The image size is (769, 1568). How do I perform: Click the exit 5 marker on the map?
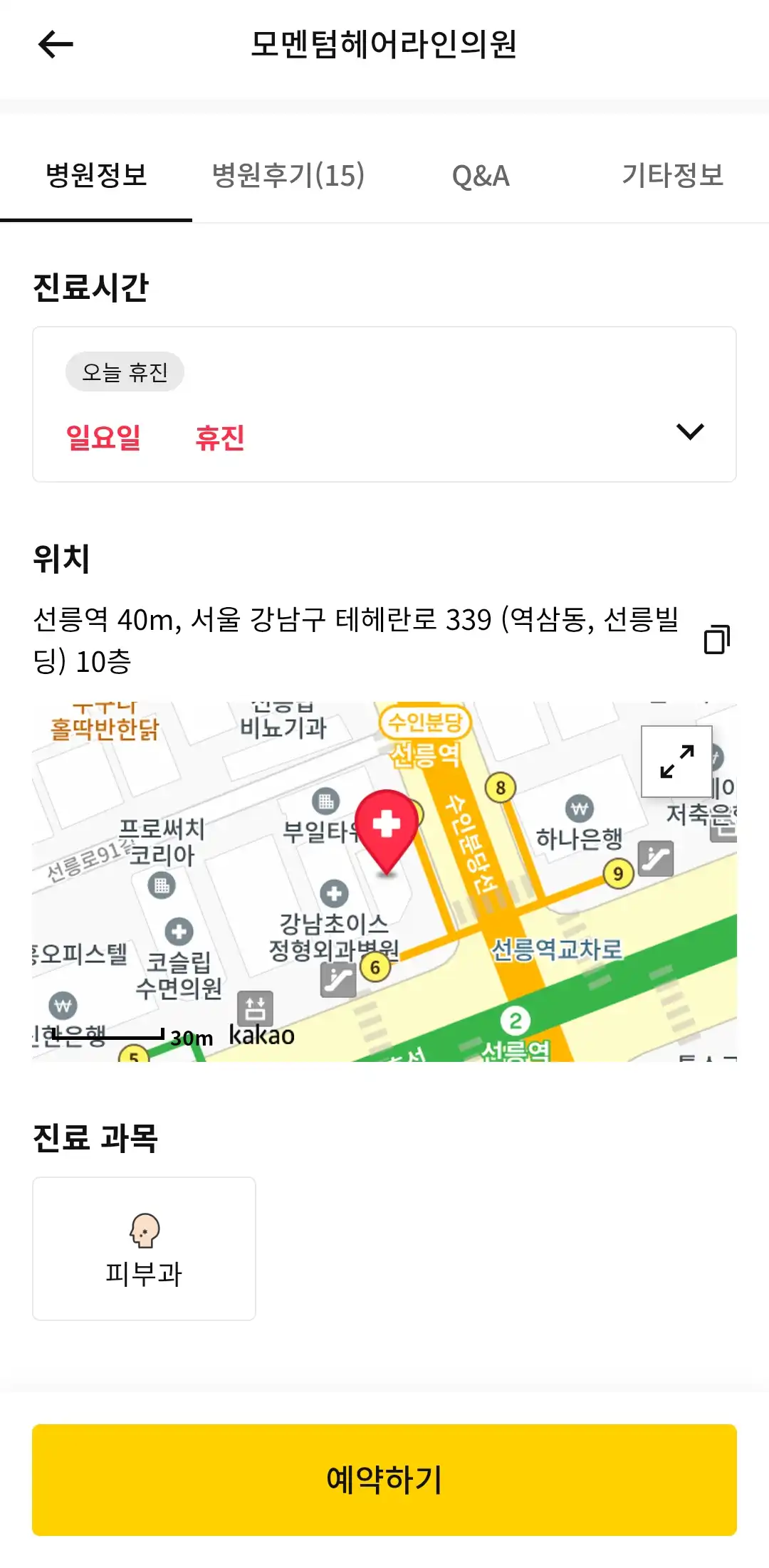[135, 1058]
